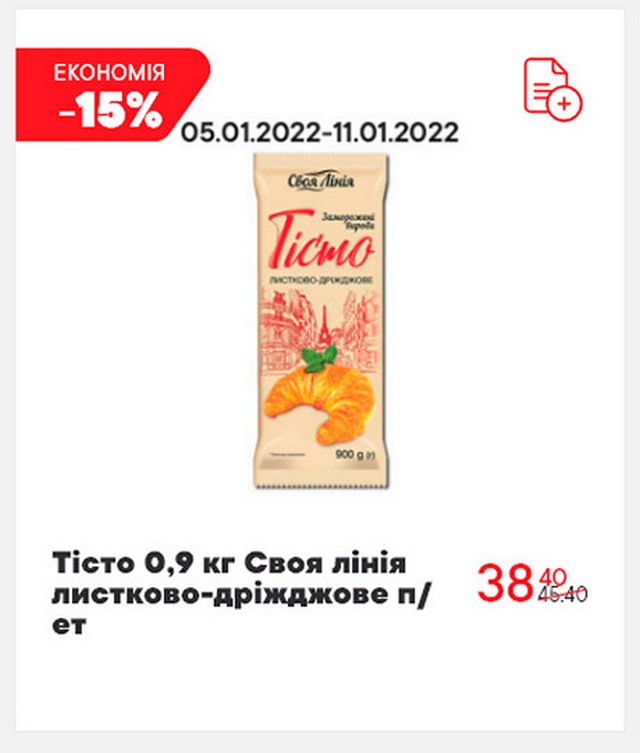Add the Тісто product to the shopping list
The height and width of the screenshot is (753, 640).
pos(552,89)
